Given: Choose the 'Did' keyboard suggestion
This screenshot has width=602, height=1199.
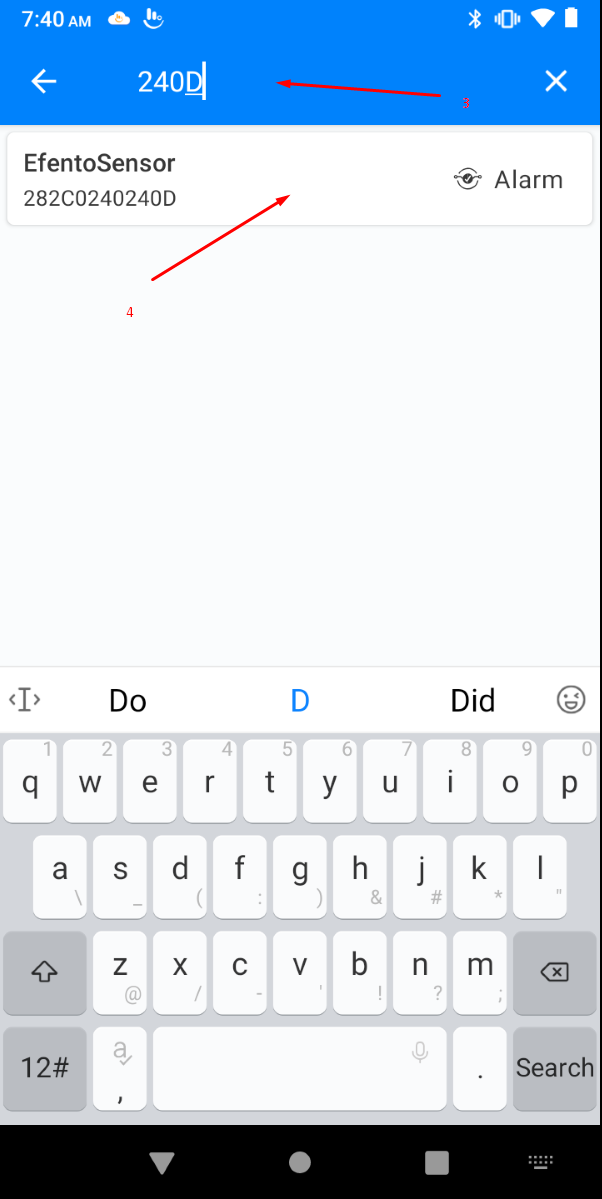Looking at the screenshot, I should (473, 700).
